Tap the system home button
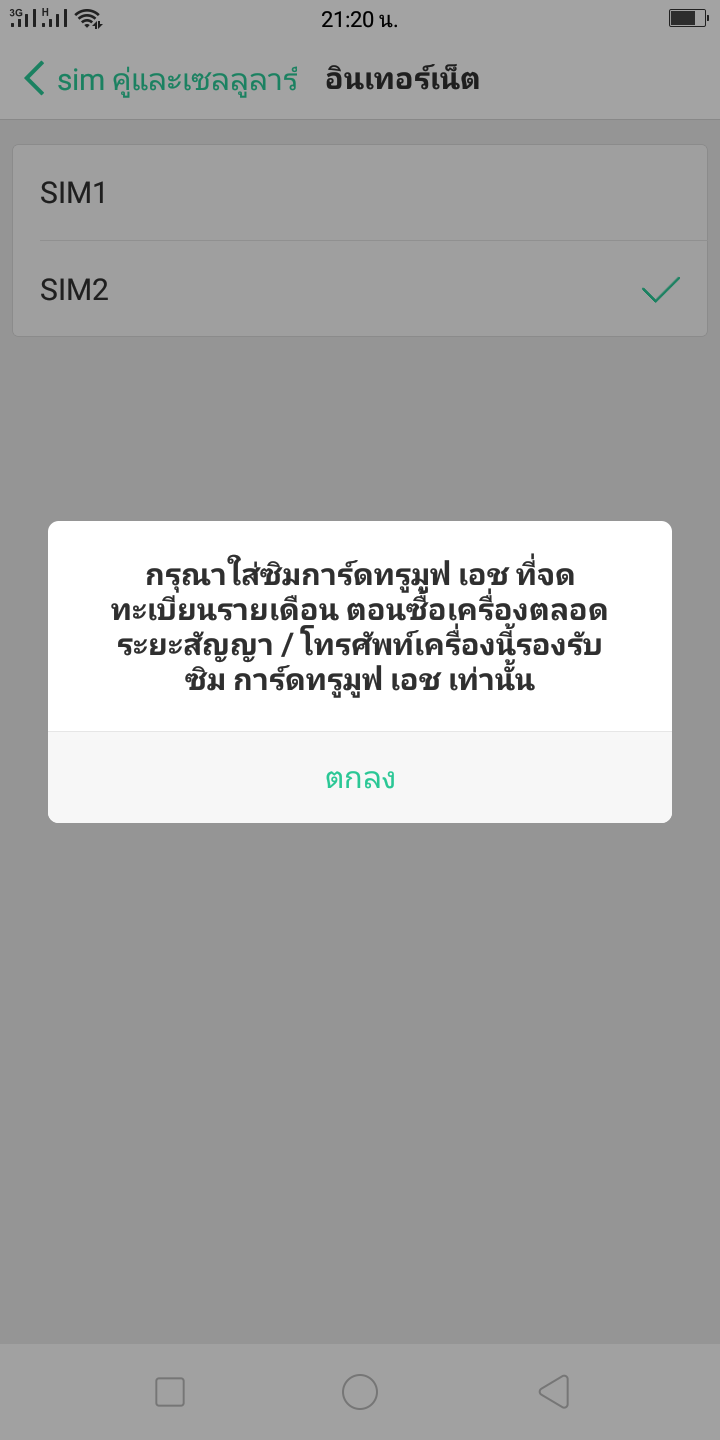The width and height of the screenshot is (720, 1440). coord(360,1391)
